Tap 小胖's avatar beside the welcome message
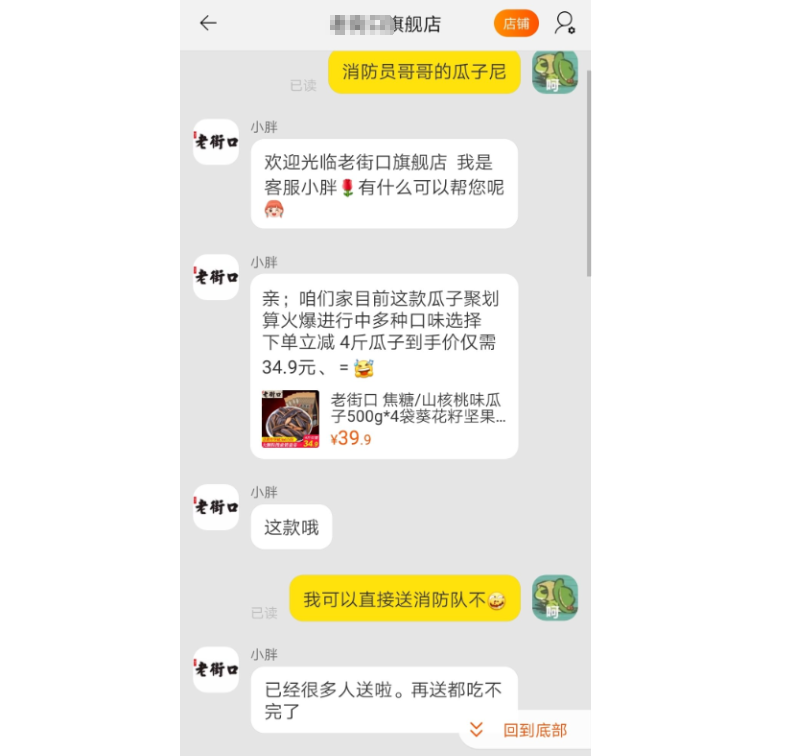Screen dimensions: 800x756 [216, 142]
